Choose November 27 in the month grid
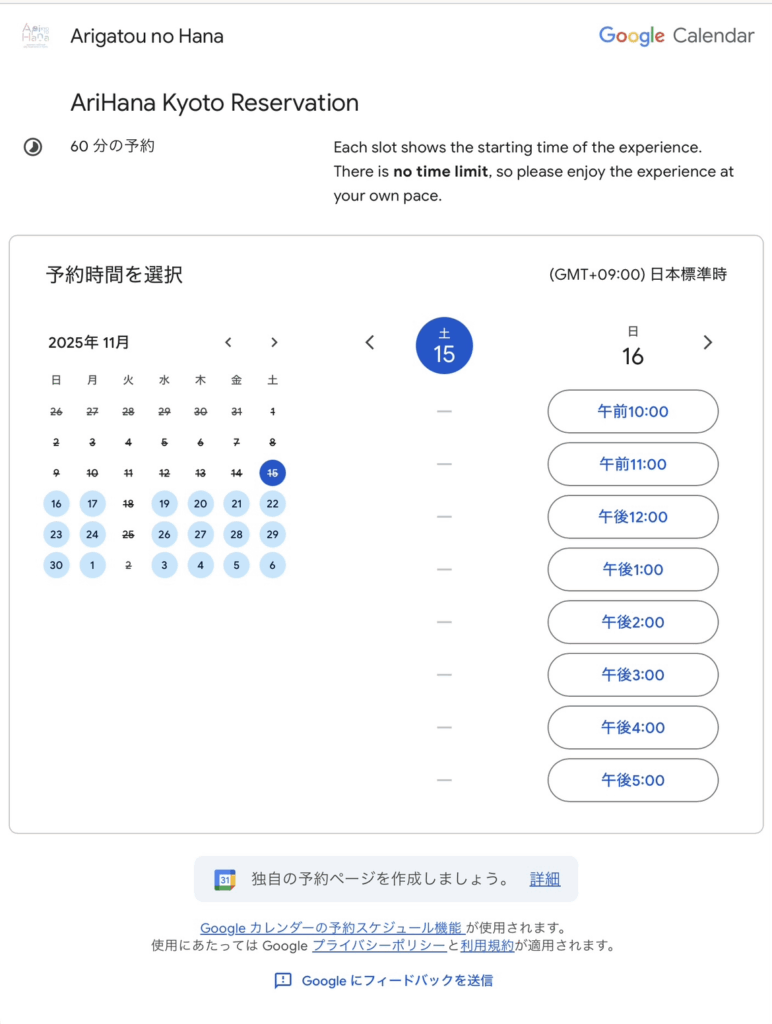The width and height of the screenshot is (772, 1024). [200, 534]
